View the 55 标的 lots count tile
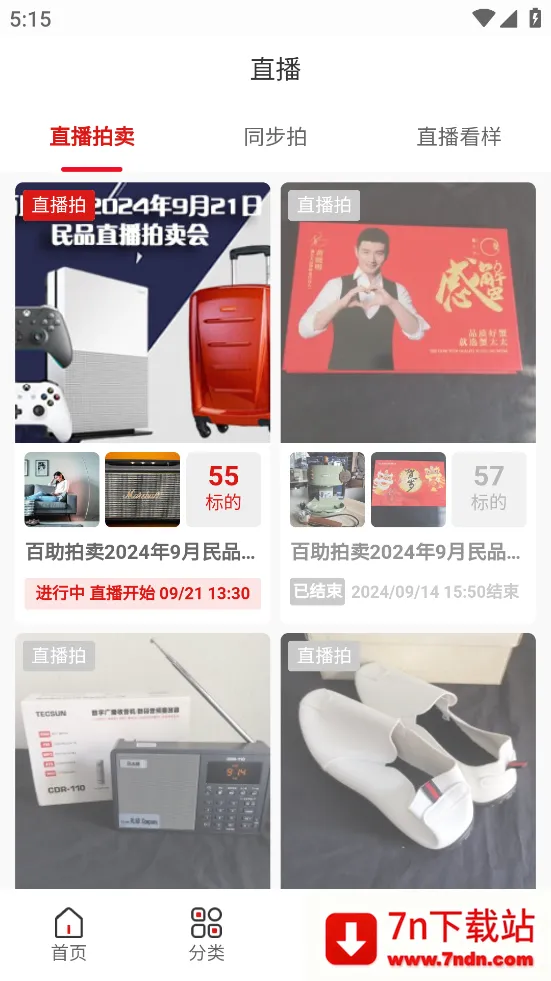The image size is (551, 981). coord(223,489)
